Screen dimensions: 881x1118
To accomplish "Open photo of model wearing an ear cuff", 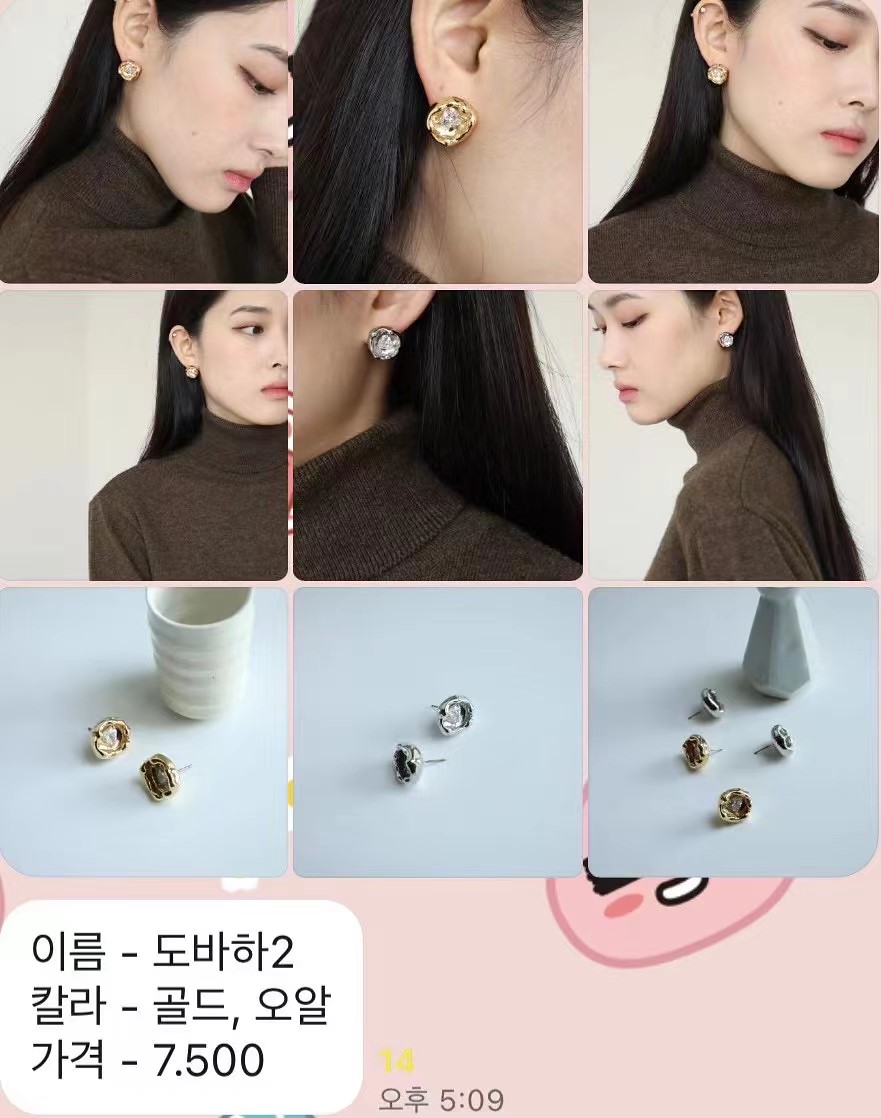I will pos(733,140).
